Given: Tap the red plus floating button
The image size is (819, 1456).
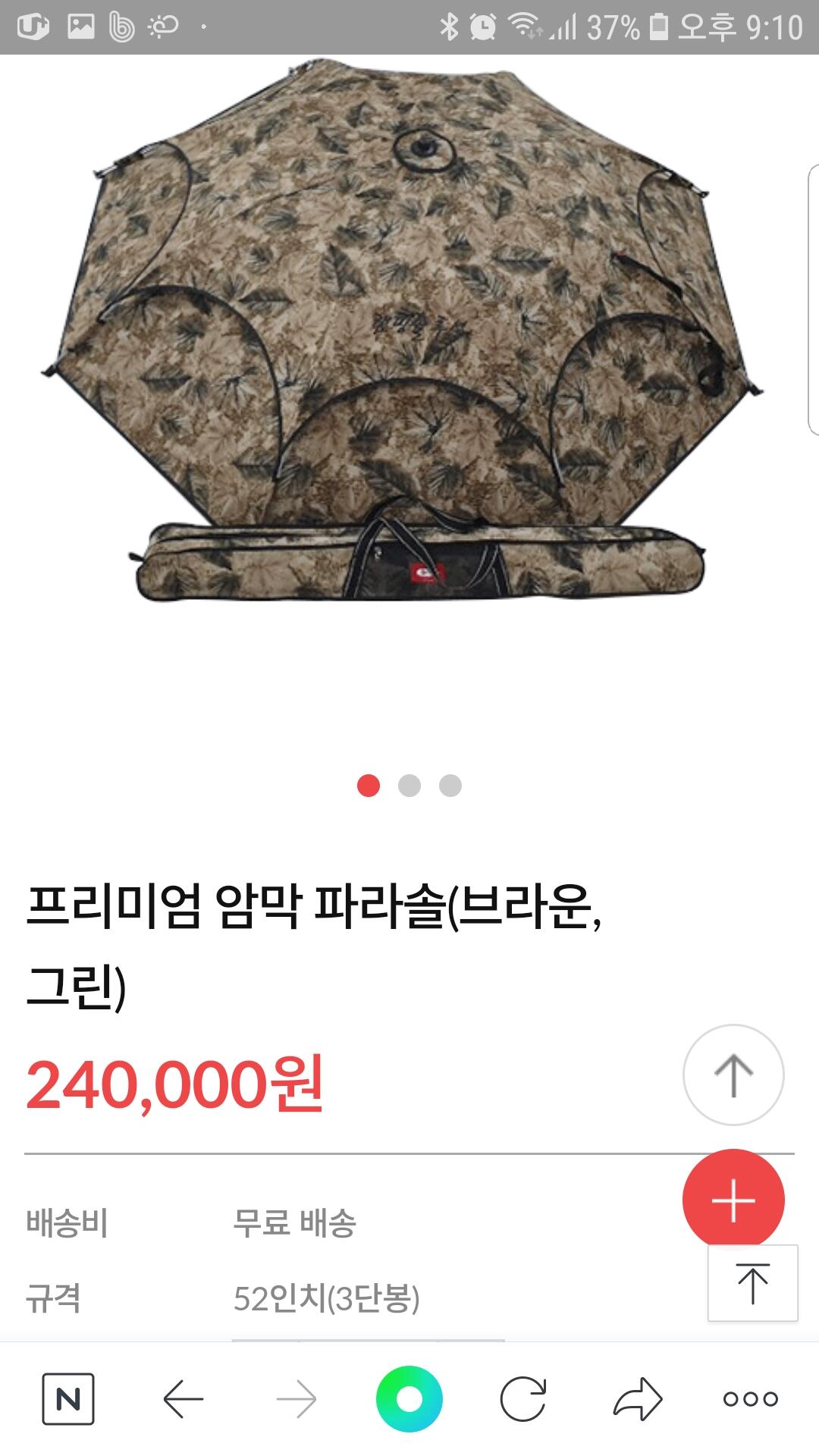Looking at the screenshot, I should tap(733, 1200).
